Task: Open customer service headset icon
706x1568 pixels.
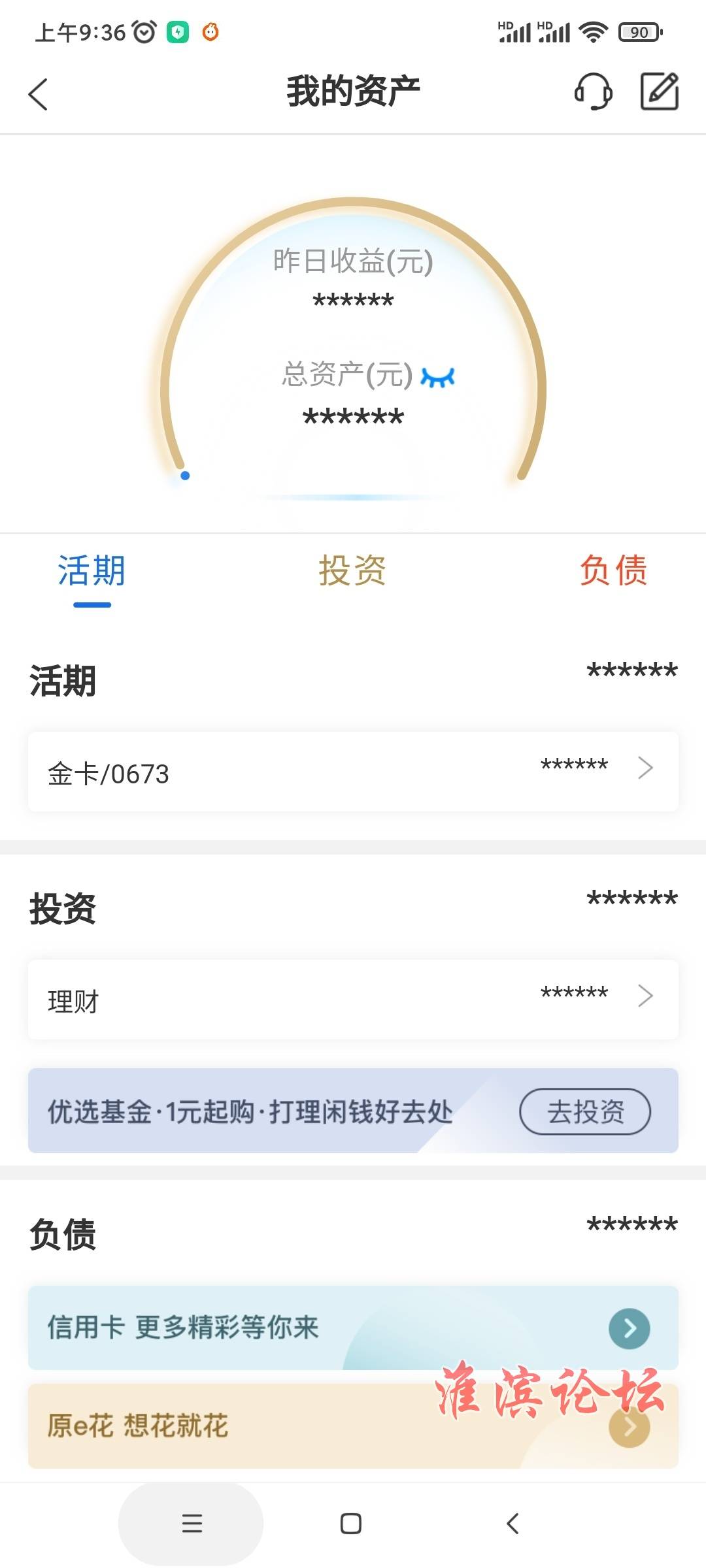Action: (593, 91)
